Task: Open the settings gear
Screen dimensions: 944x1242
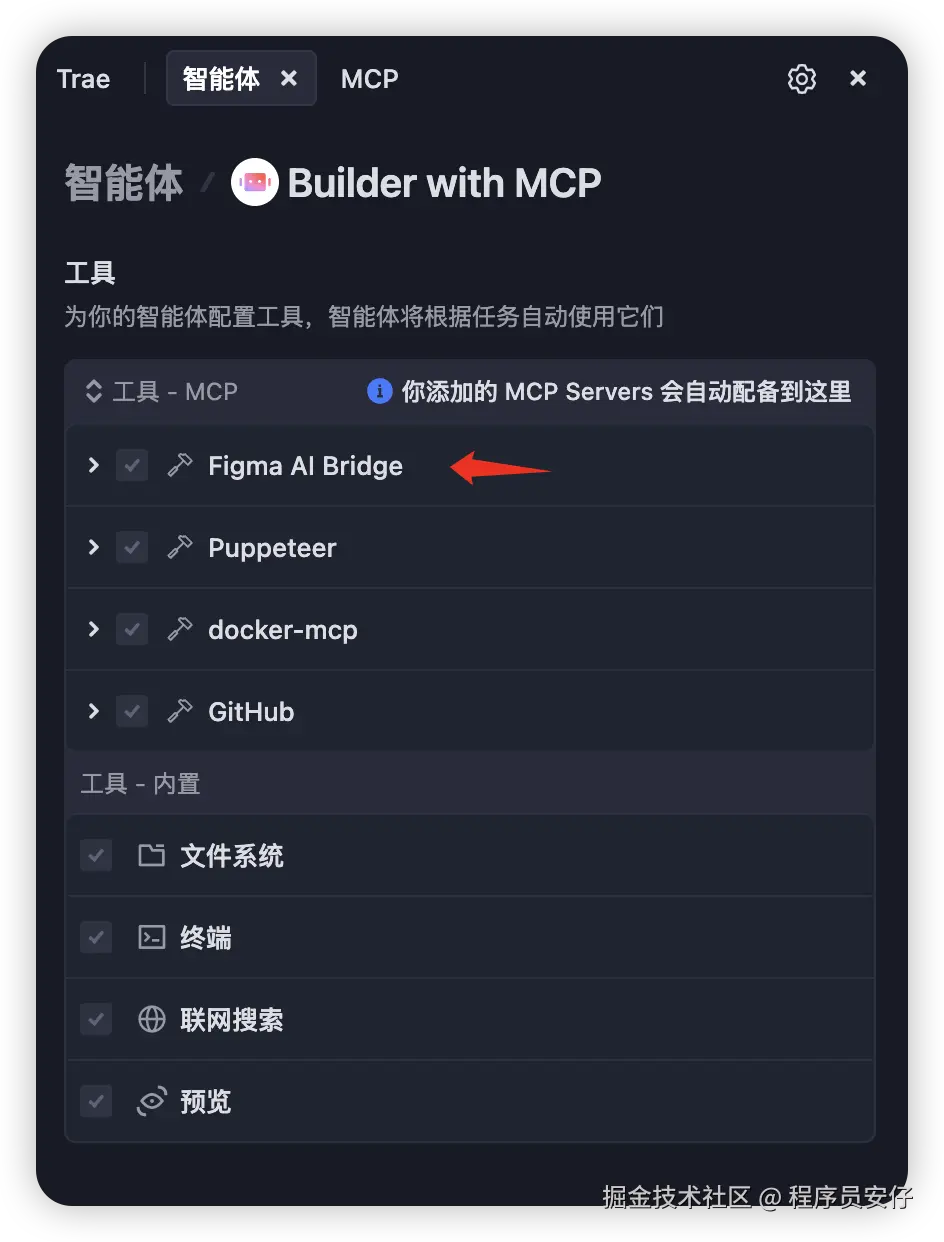Action: pos(802,79)
